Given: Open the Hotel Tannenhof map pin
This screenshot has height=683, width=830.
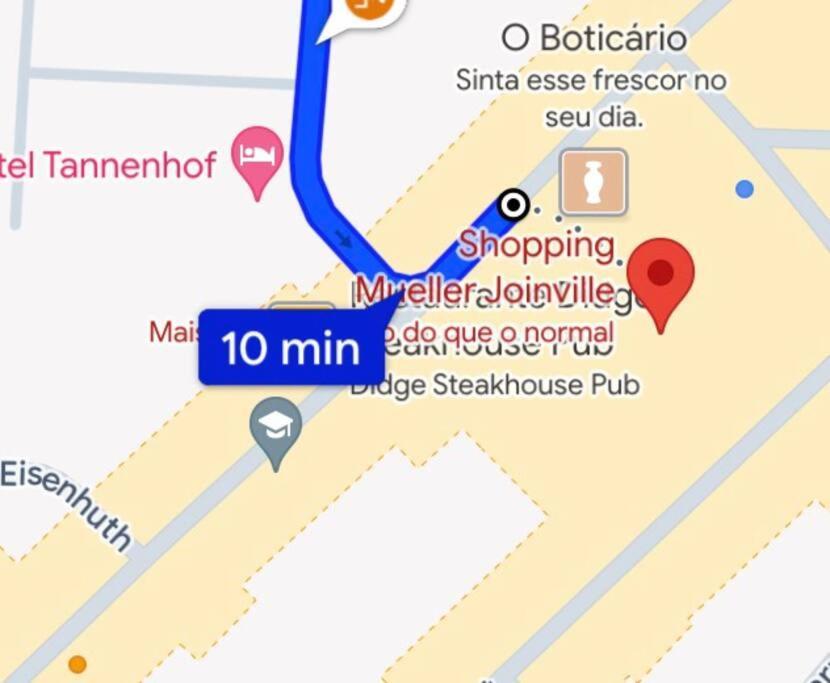Looking at the screenshot, I should [257, 157].
